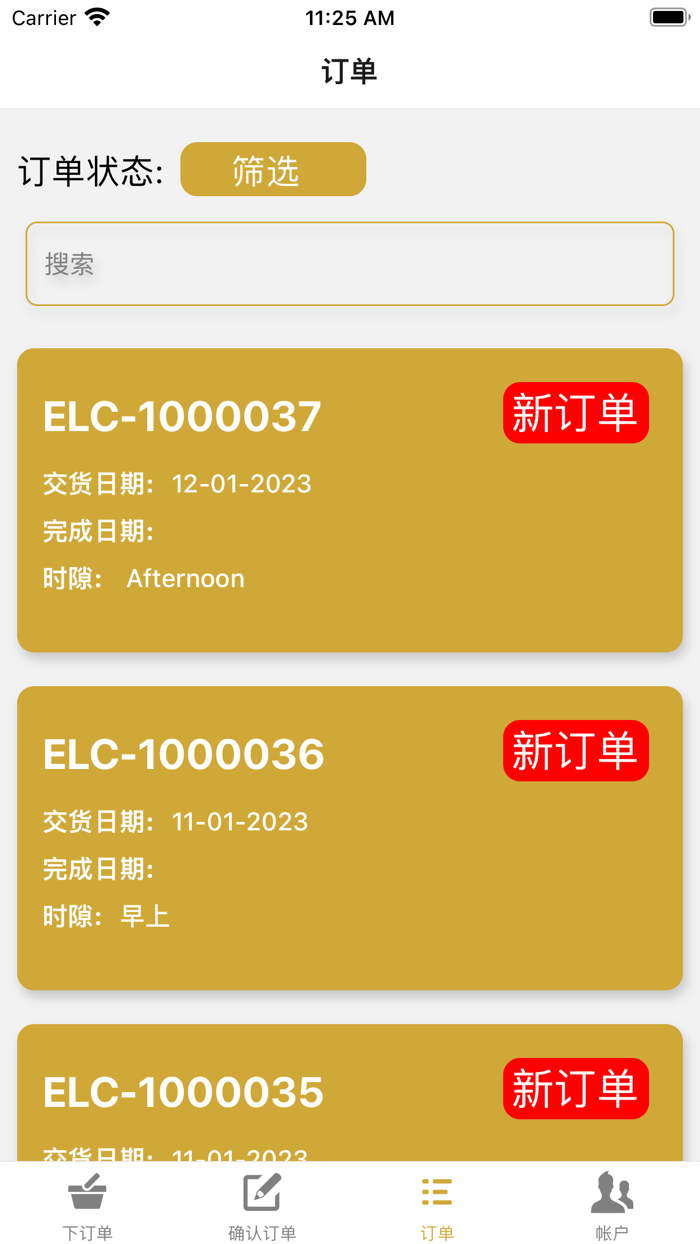The image size is (700, 1244).
Task: Open order ELC-1000037
Action: (x=350, y=500)
